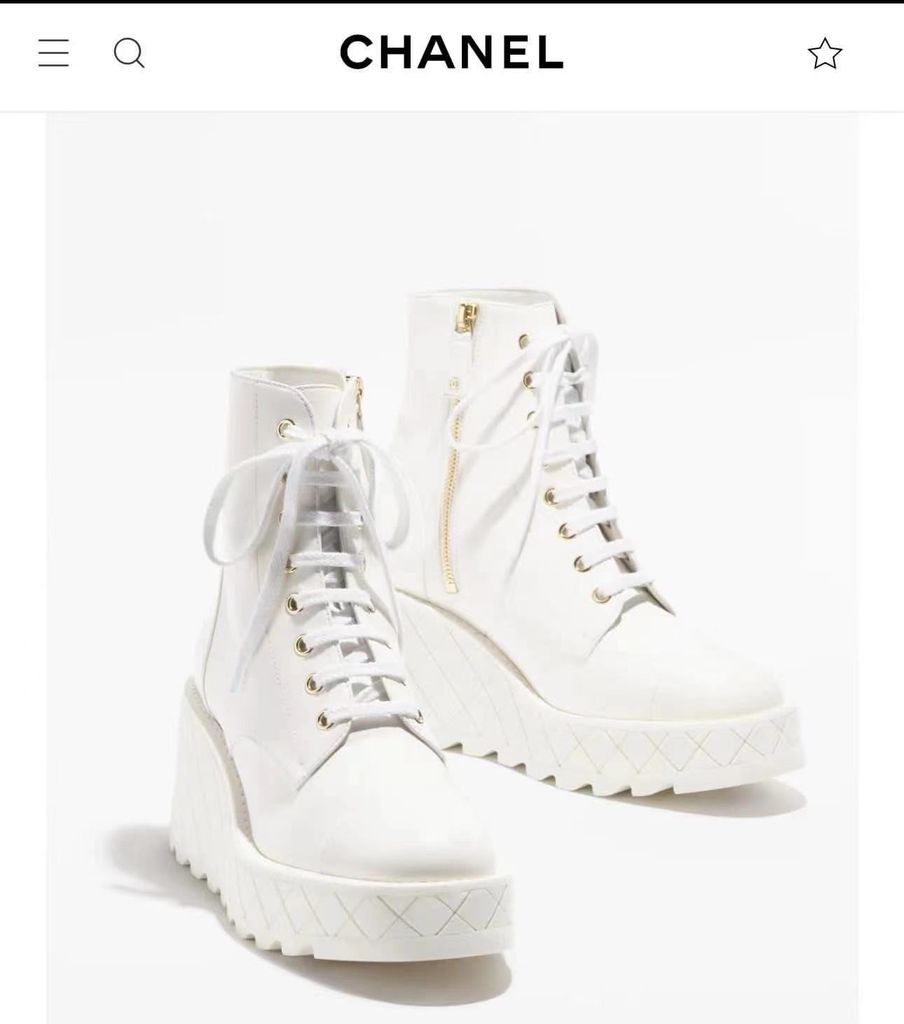Open the white boots product image
This screenshot has width=904, height=1024.
(x=452, y=600)
